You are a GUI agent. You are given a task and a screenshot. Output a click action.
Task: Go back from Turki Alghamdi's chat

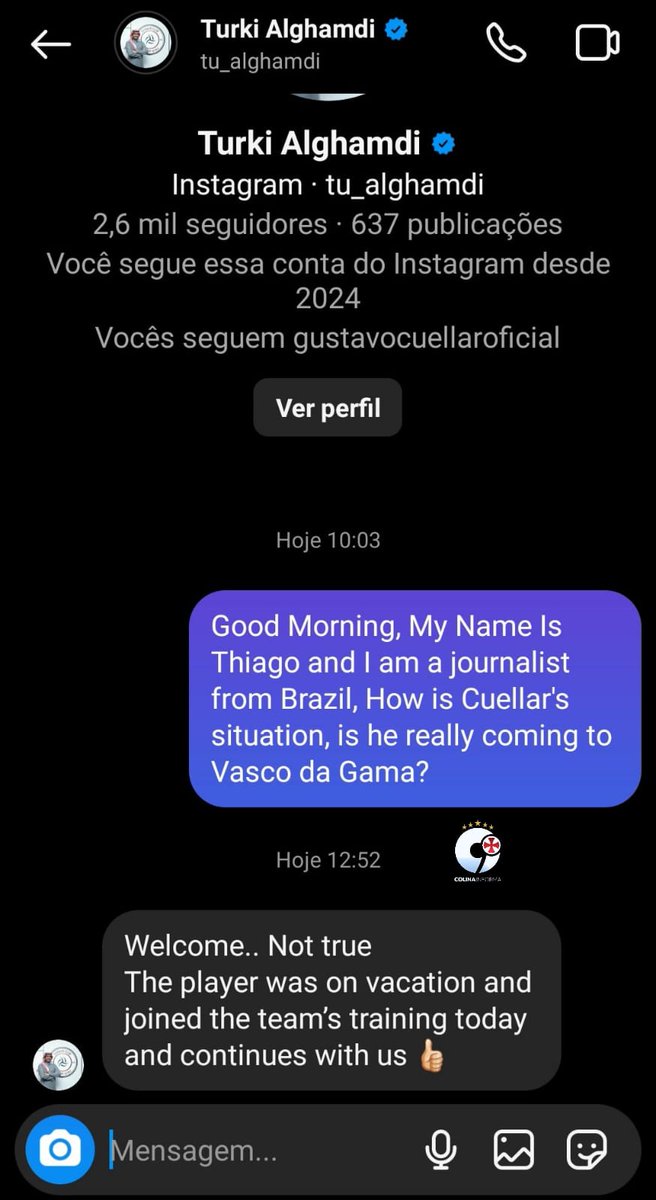point(50,44)
